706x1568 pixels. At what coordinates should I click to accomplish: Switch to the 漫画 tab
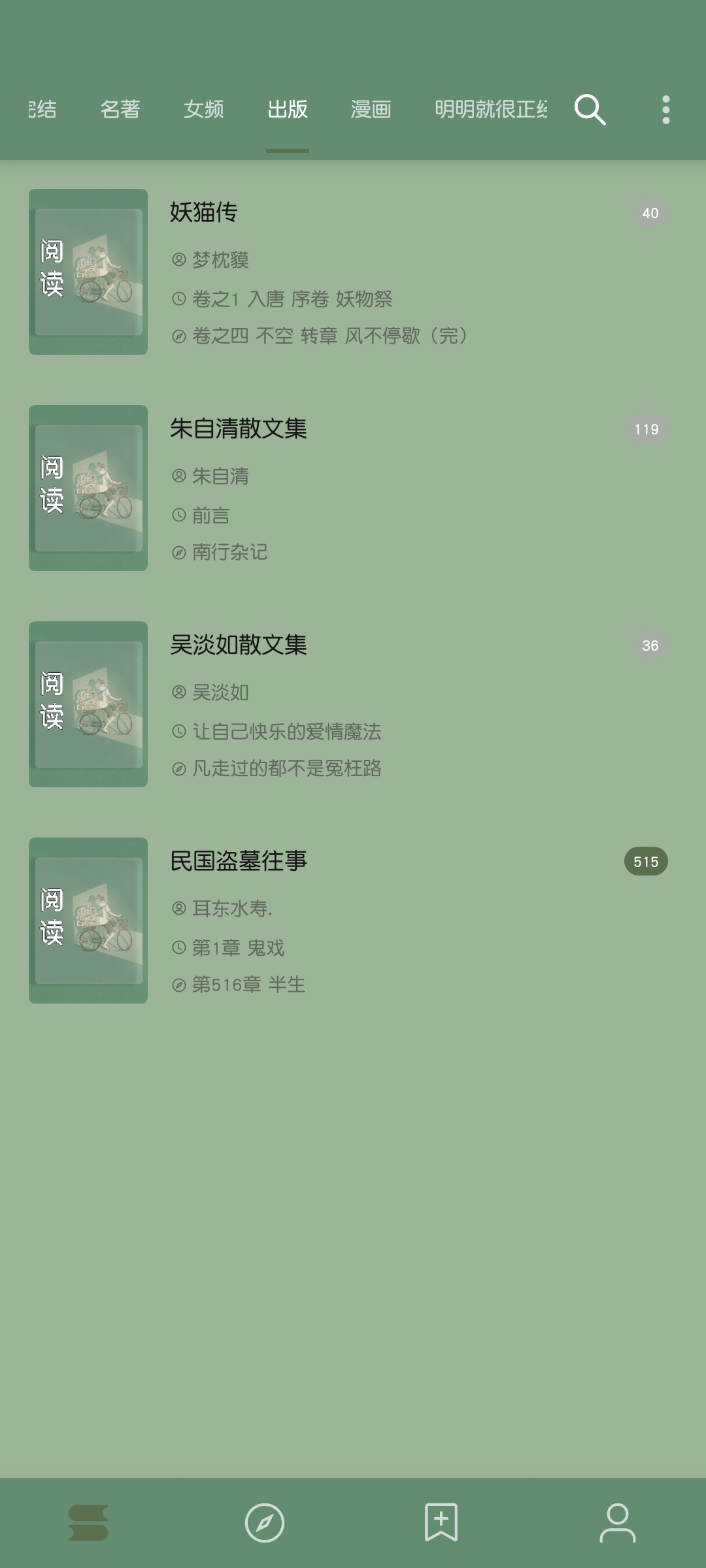371,109
